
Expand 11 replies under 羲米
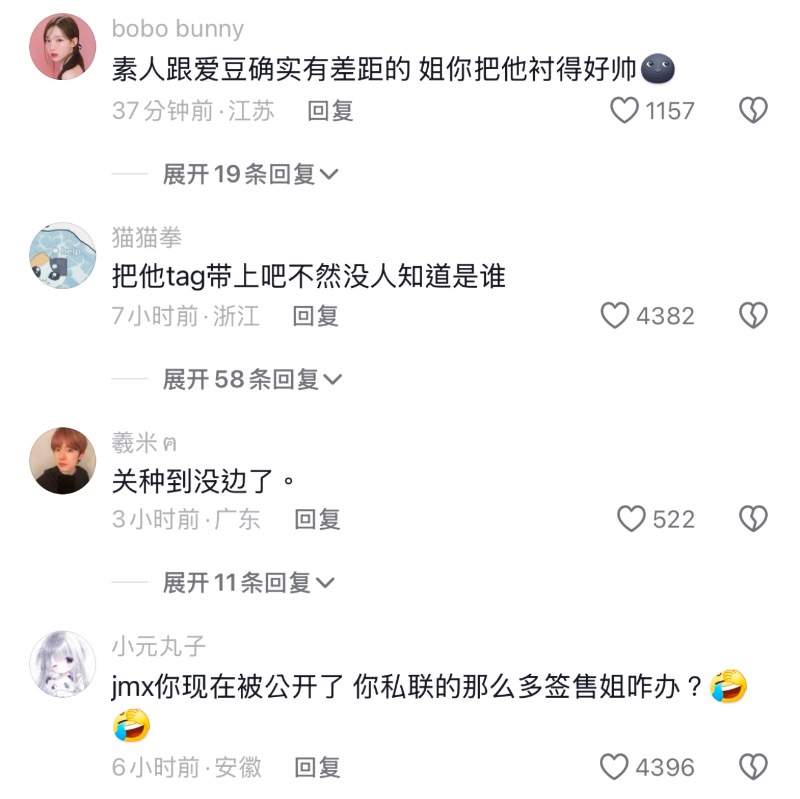tap(249, 582)
